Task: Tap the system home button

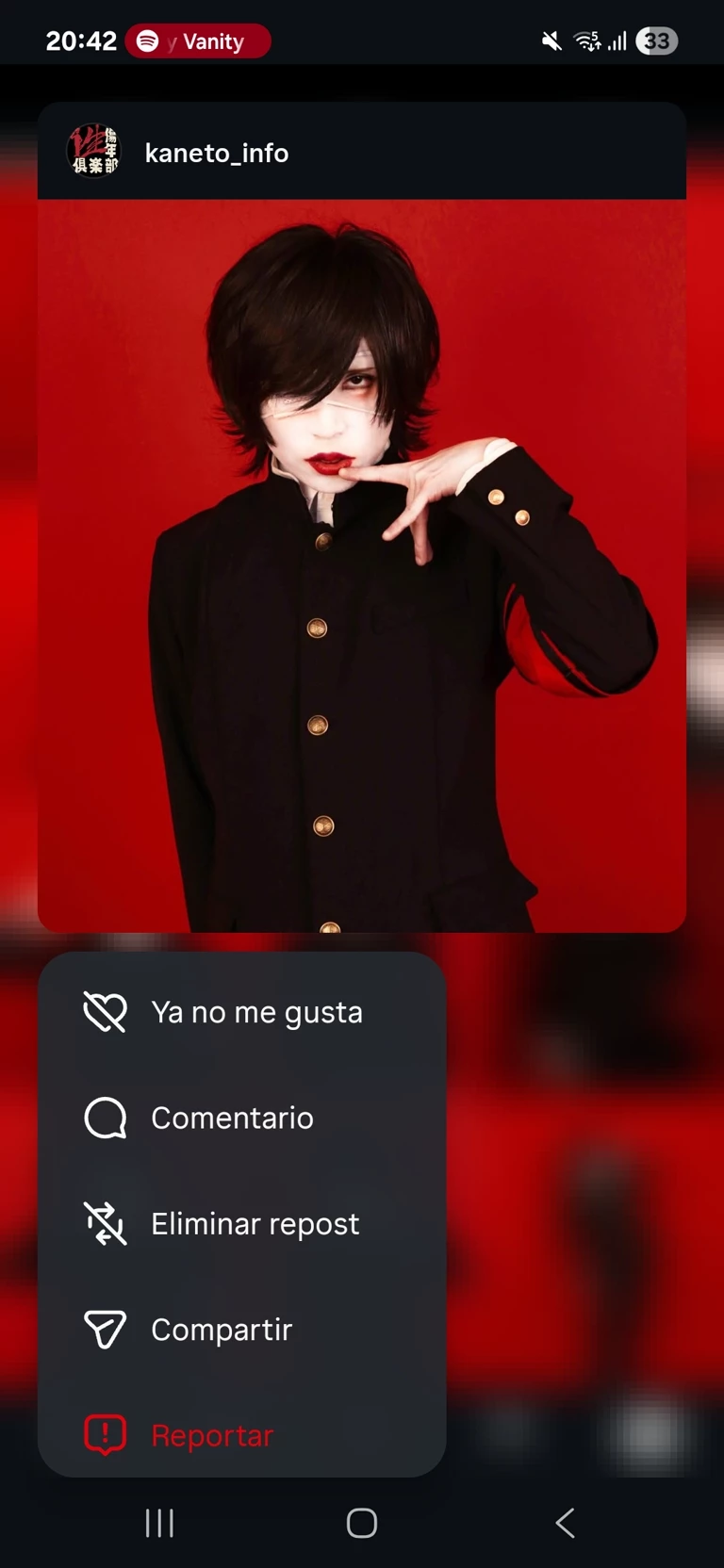Action: tap(362, 1523)
